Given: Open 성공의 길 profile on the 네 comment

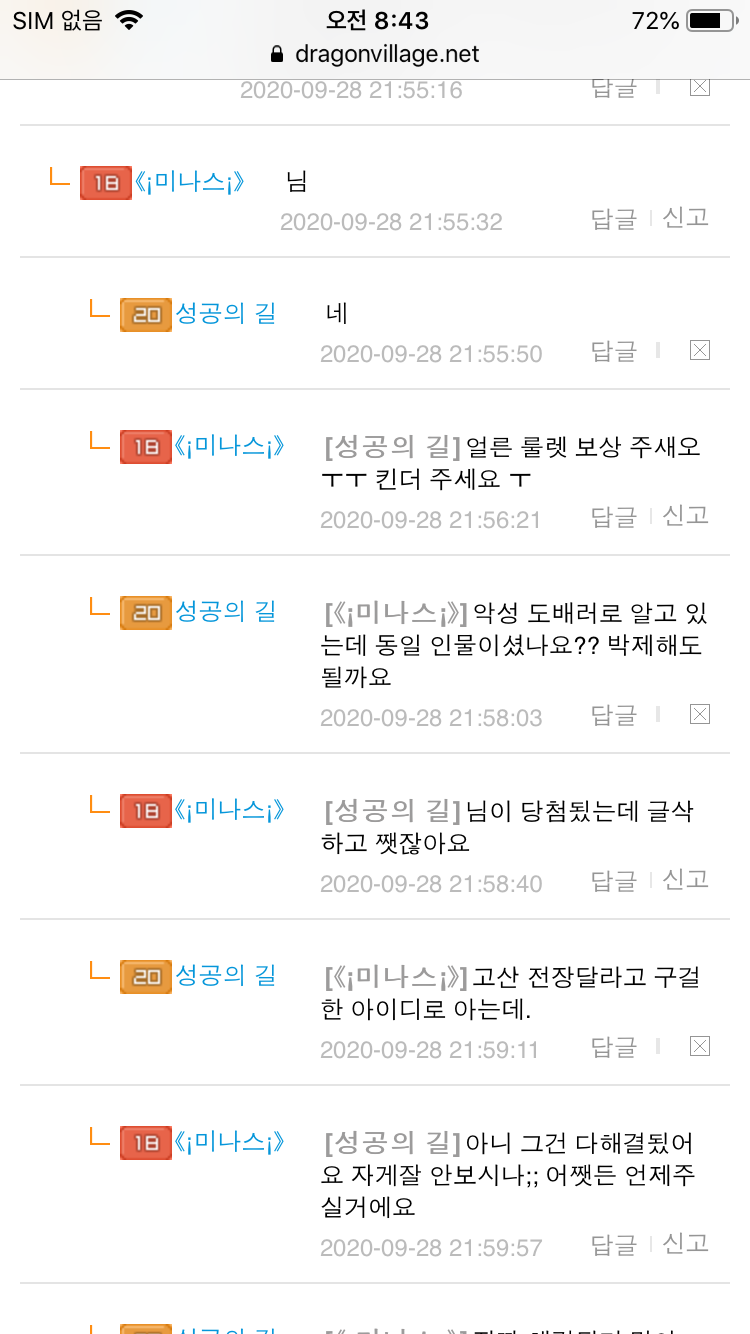Looking at the screenshot, I should coord(225,314).
